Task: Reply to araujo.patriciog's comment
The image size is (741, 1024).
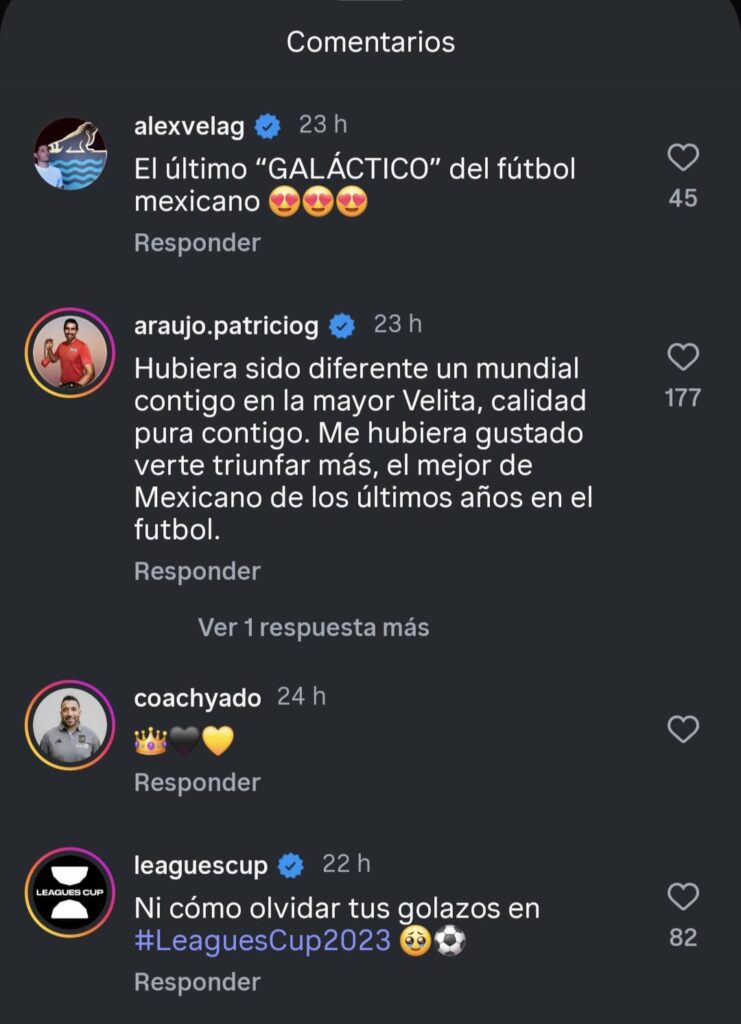Action: 197,571
